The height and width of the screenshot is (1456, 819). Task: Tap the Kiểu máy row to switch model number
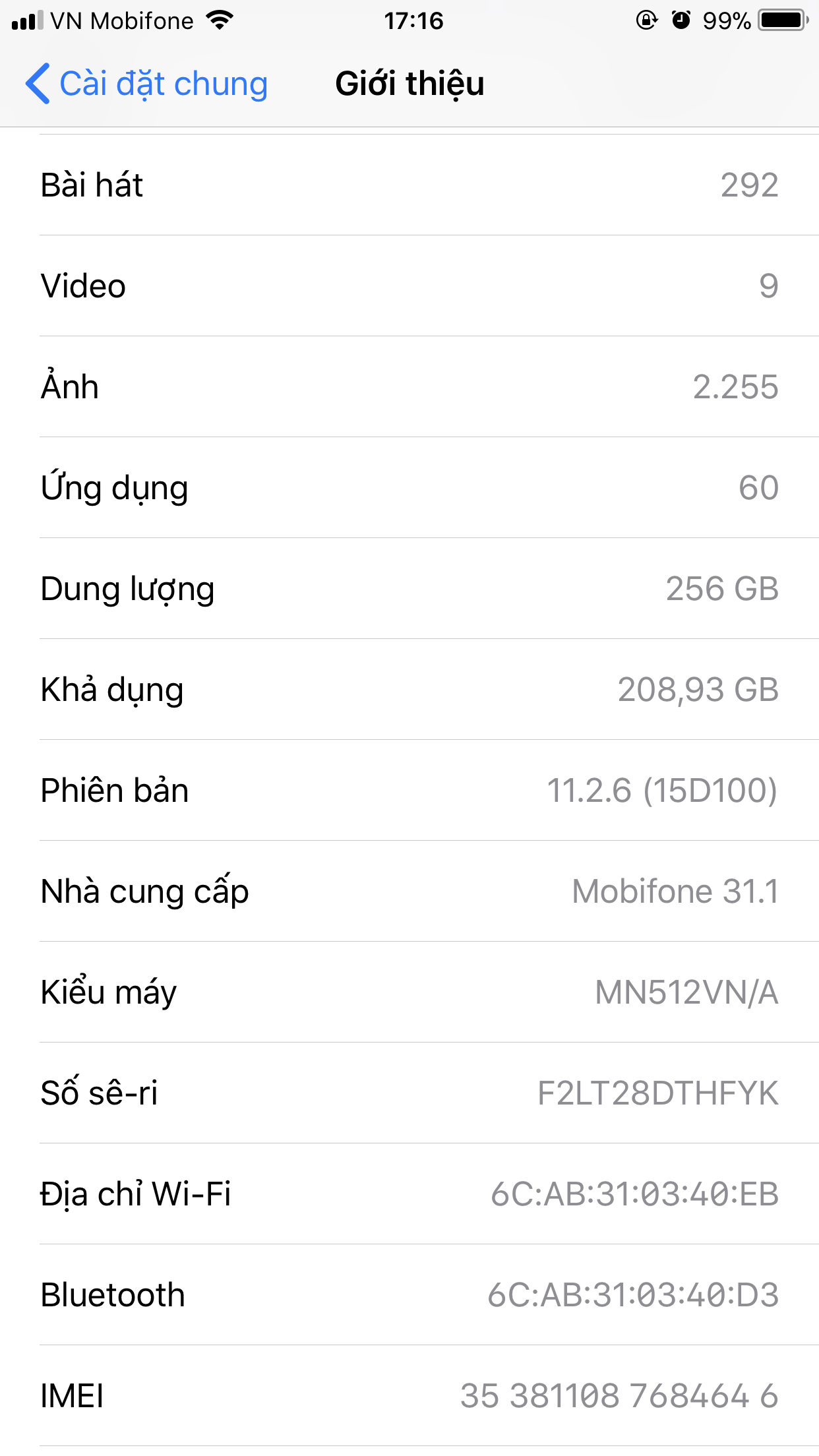(x=409, y=992)
